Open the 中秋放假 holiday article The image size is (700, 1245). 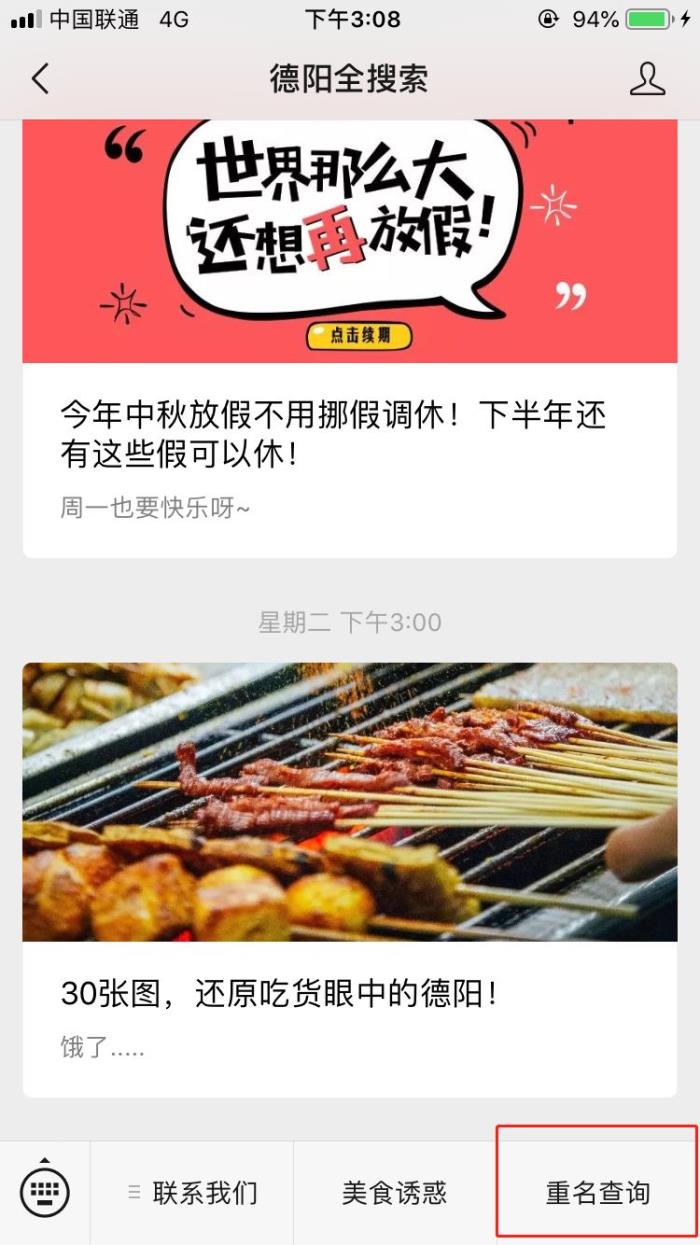pyautogui.click(x=333, y=435)
